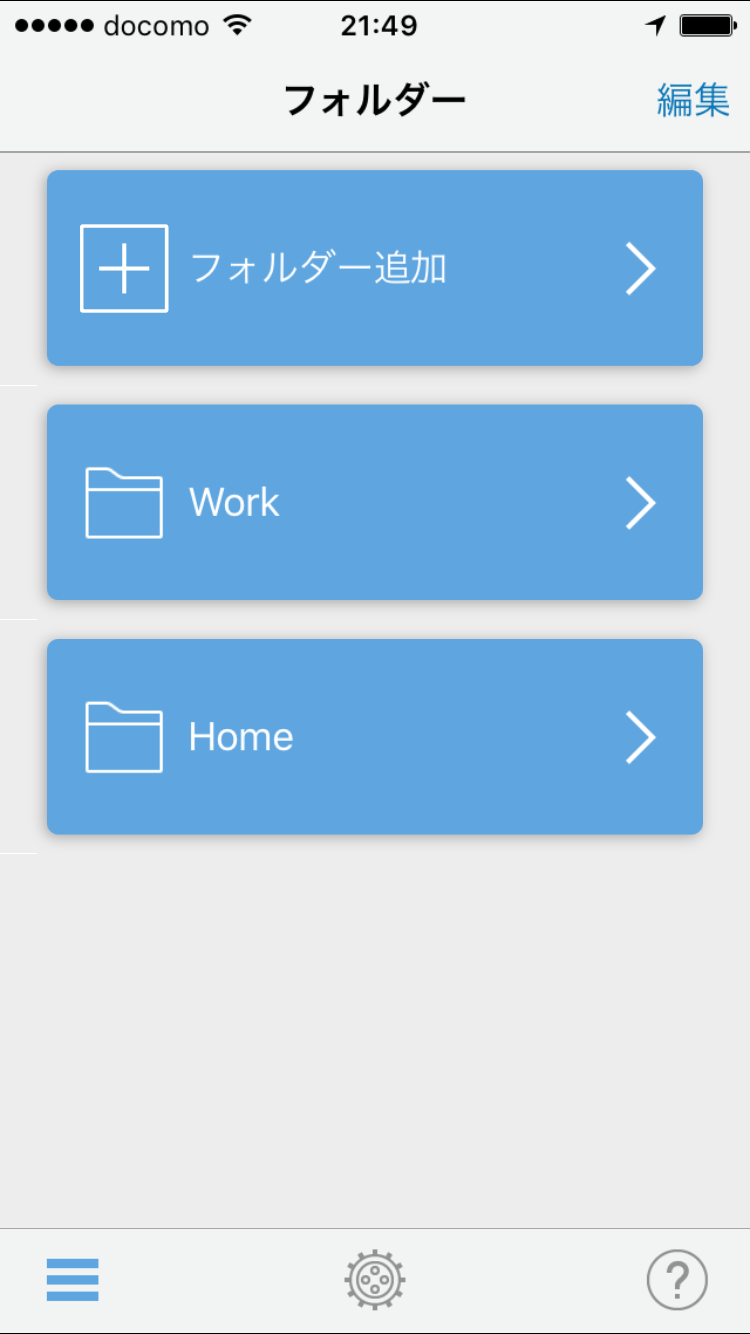Tap 編集 to edit the folder list
The width and height of the screenshot is (750, 1334).
(693, 100)
